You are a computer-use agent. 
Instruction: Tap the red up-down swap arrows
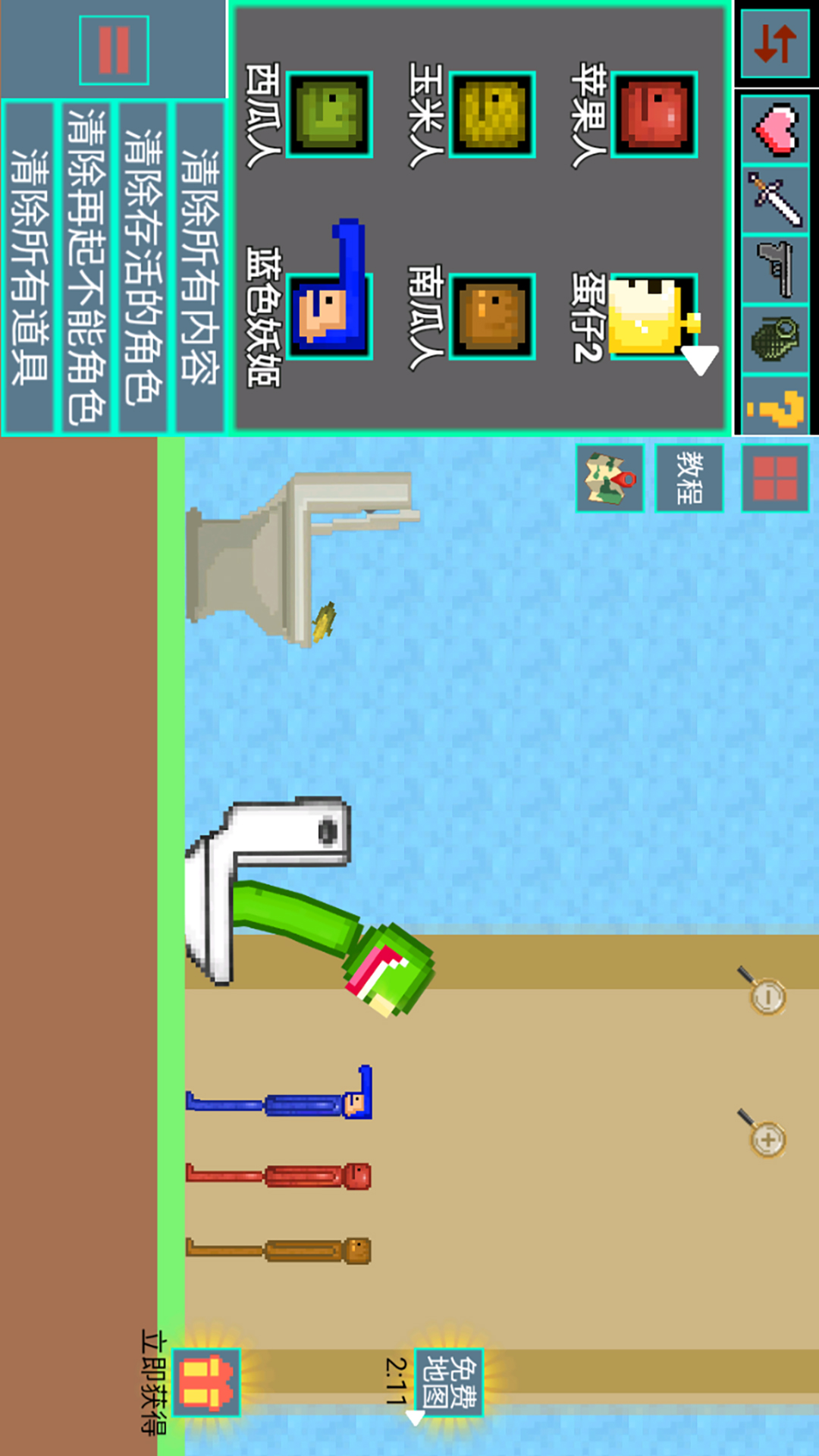tap(775, 43)
